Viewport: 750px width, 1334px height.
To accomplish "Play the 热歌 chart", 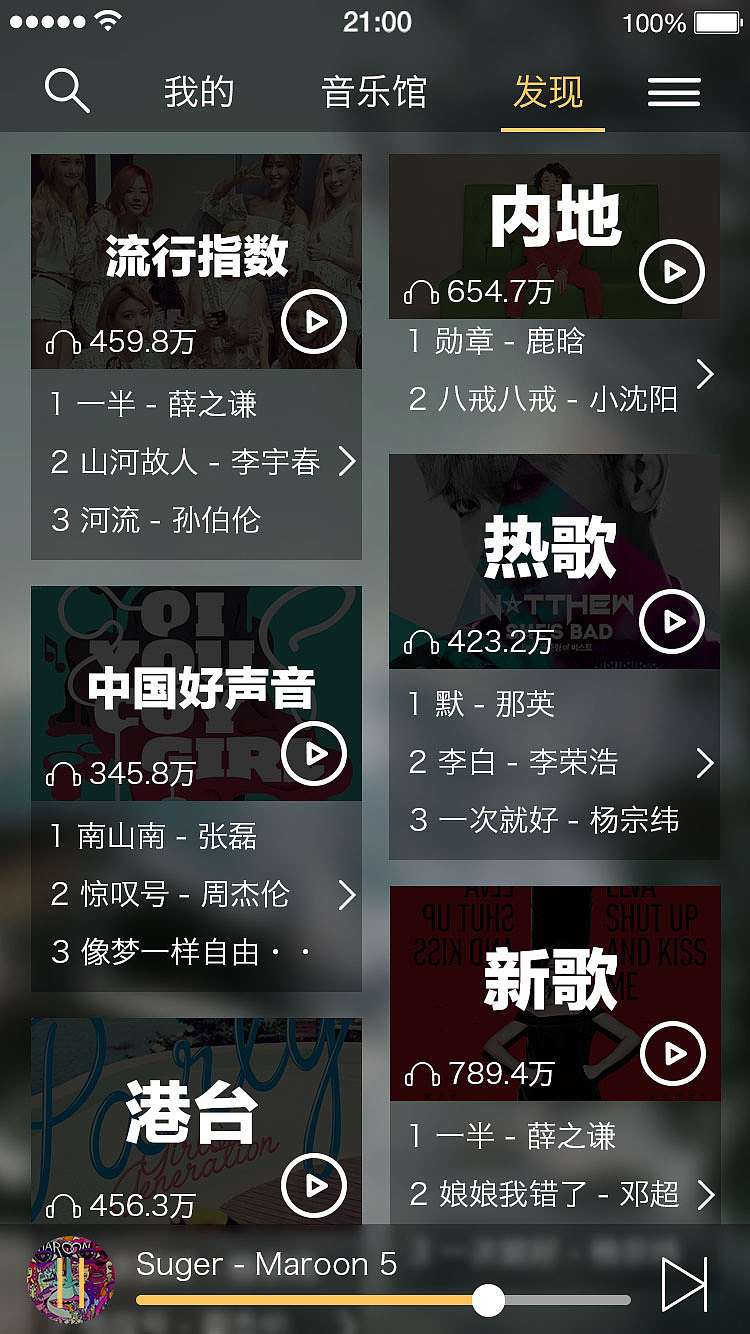I will tap(670, 621).
